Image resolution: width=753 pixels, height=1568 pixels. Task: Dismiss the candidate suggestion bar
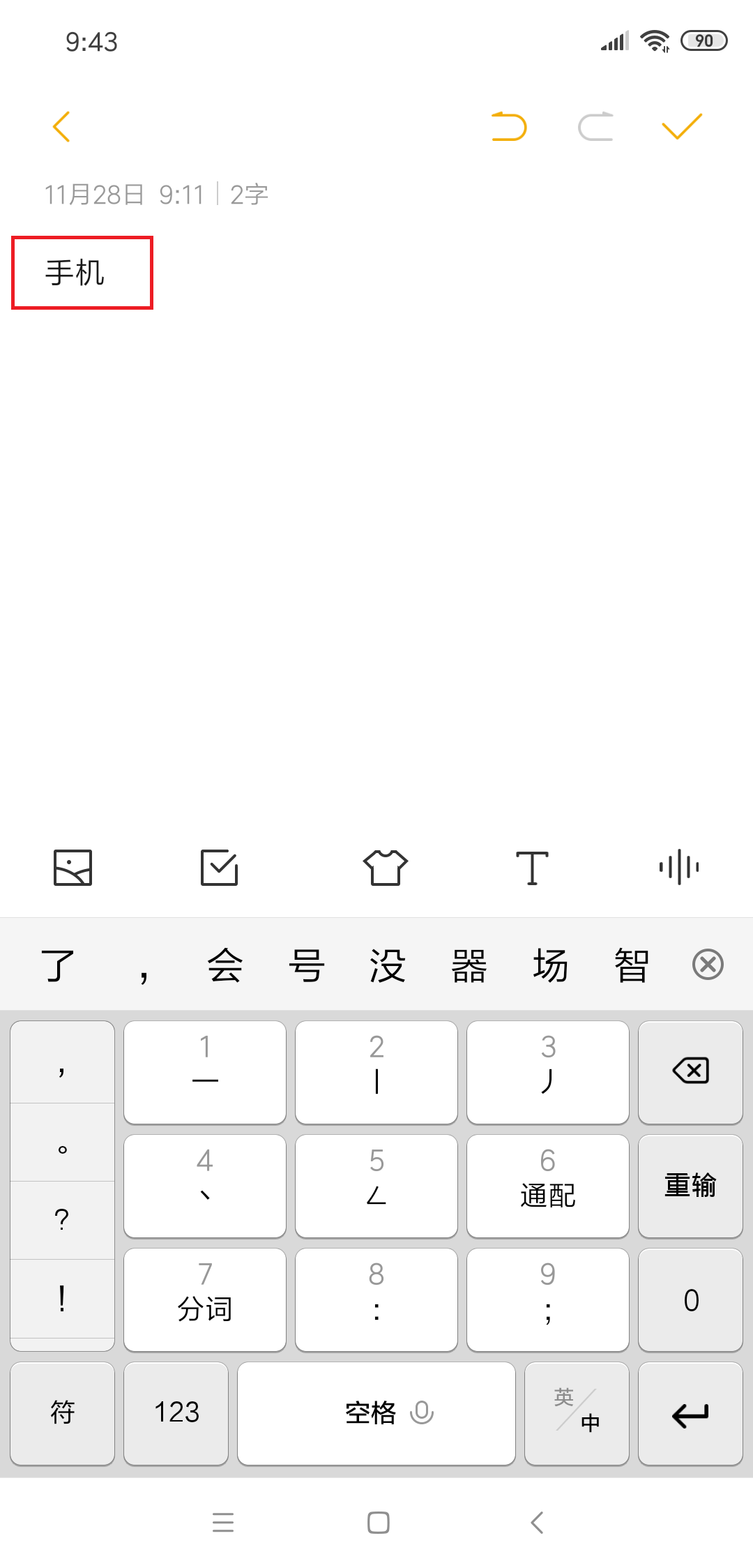[x=708, y=965]
